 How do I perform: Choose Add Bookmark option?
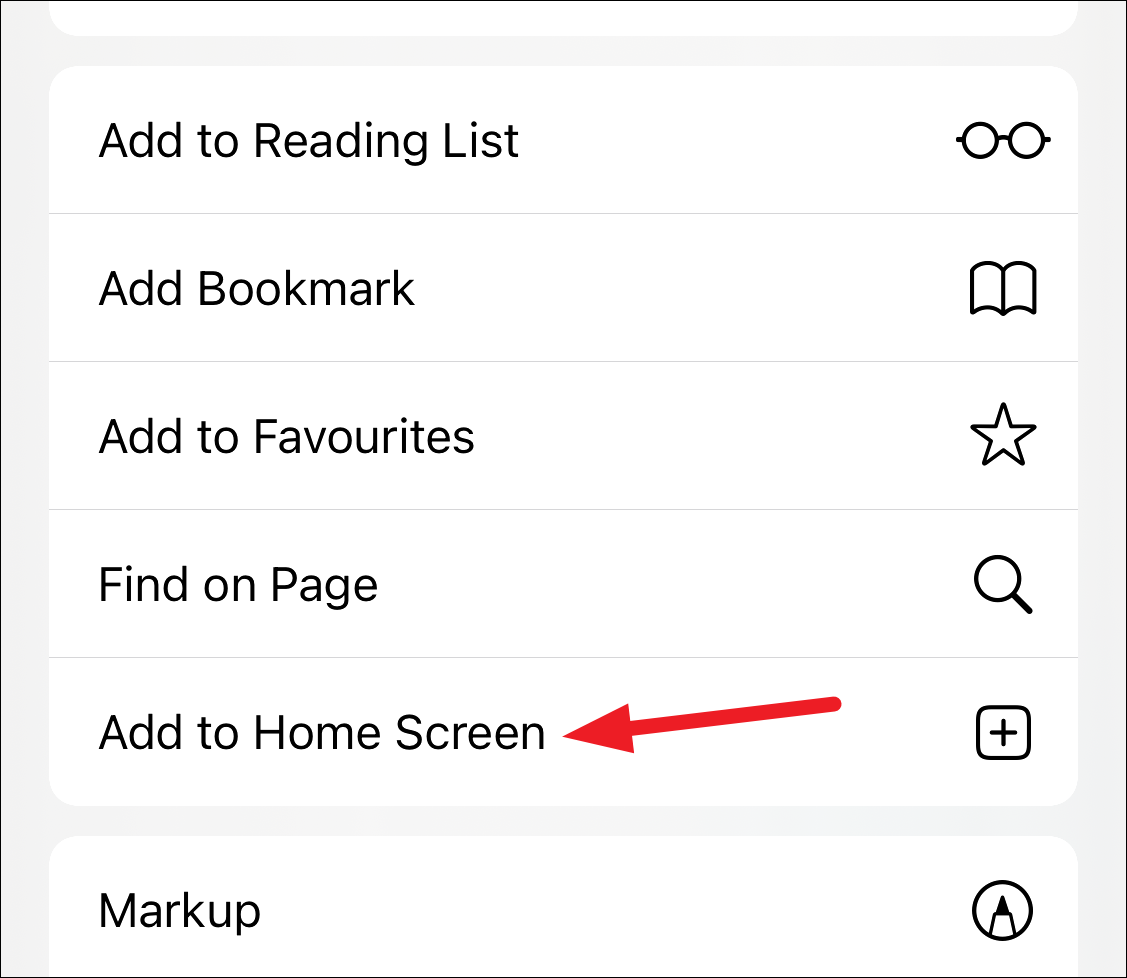(564, 288)
